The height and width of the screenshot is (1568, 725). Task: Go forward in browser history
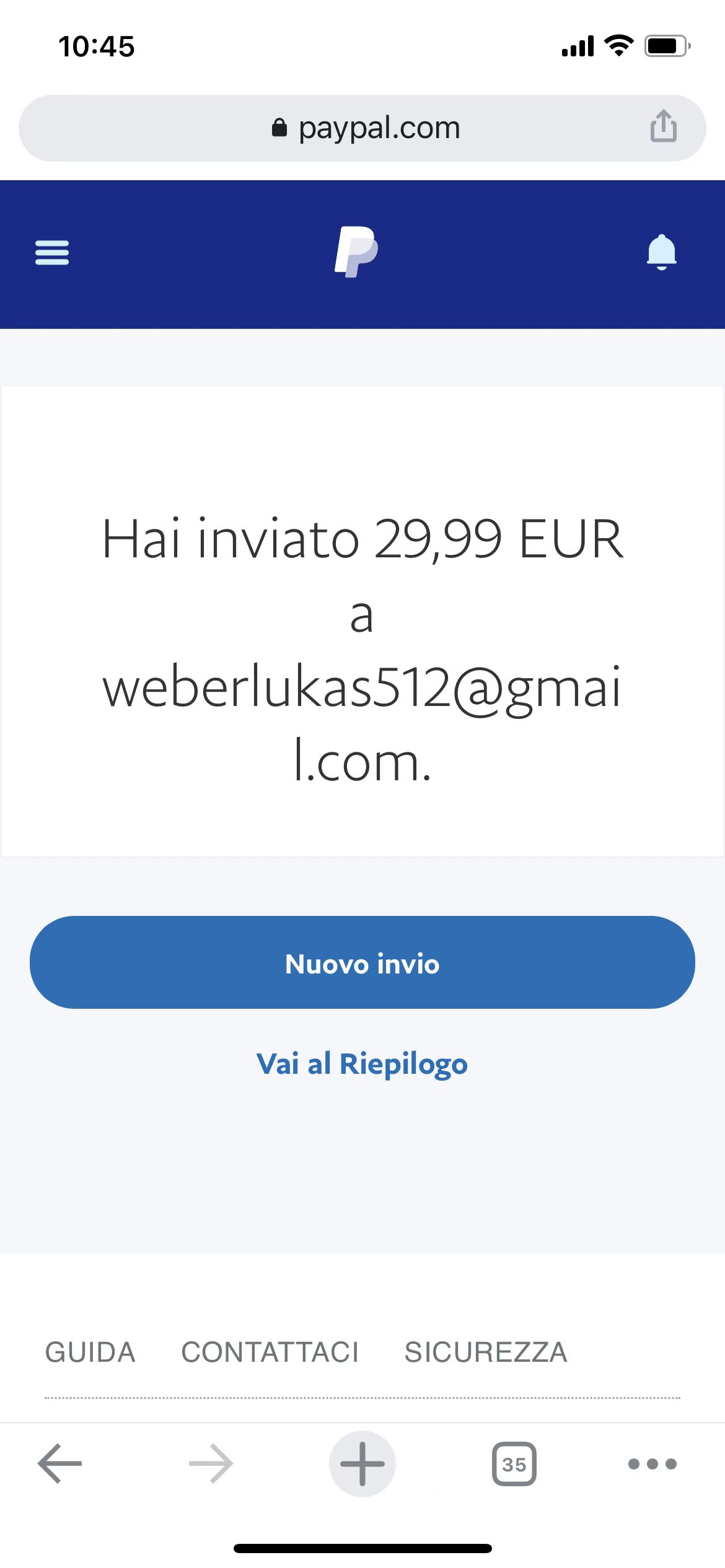click(x=211, y=1464)
